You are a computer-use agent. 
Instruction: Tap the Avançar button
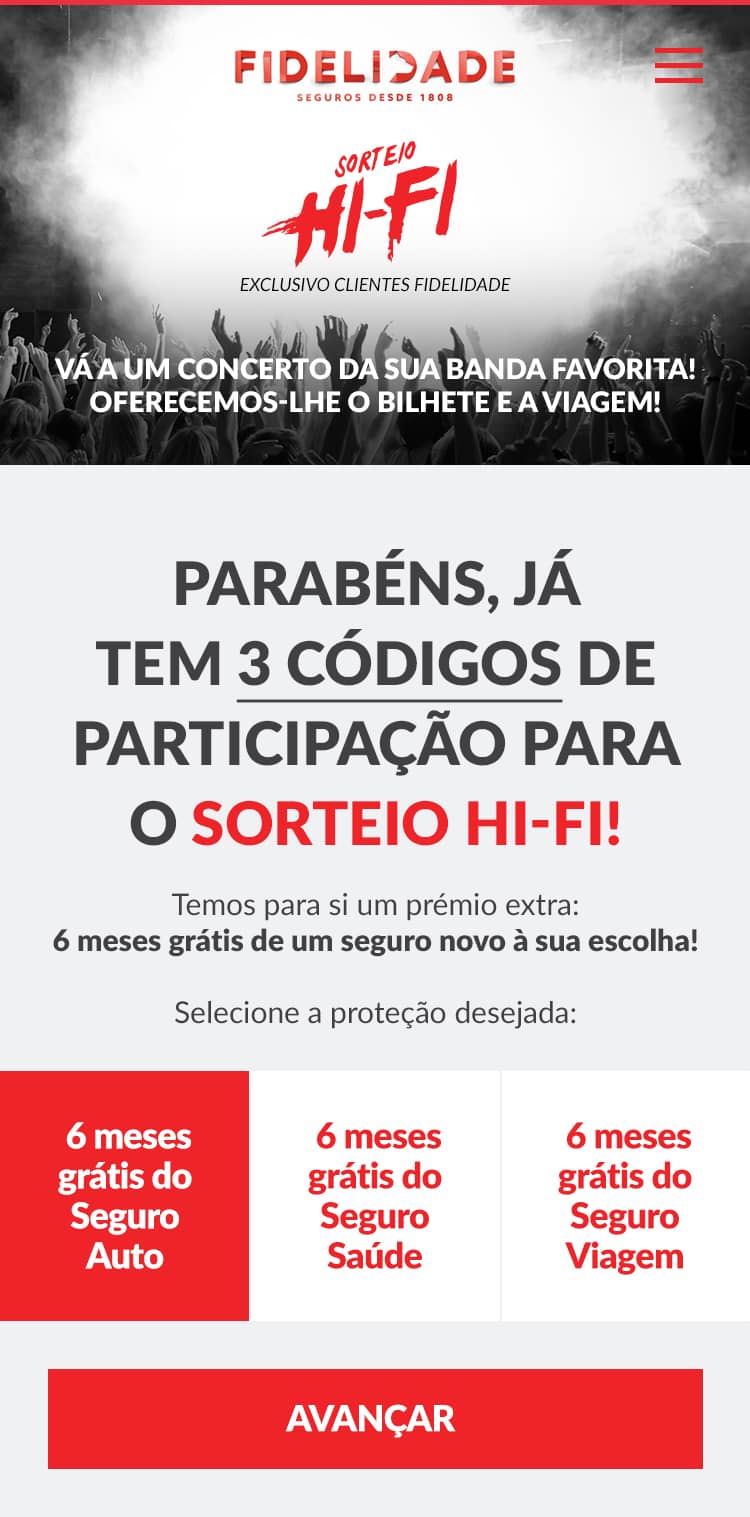pos(375,1419)
